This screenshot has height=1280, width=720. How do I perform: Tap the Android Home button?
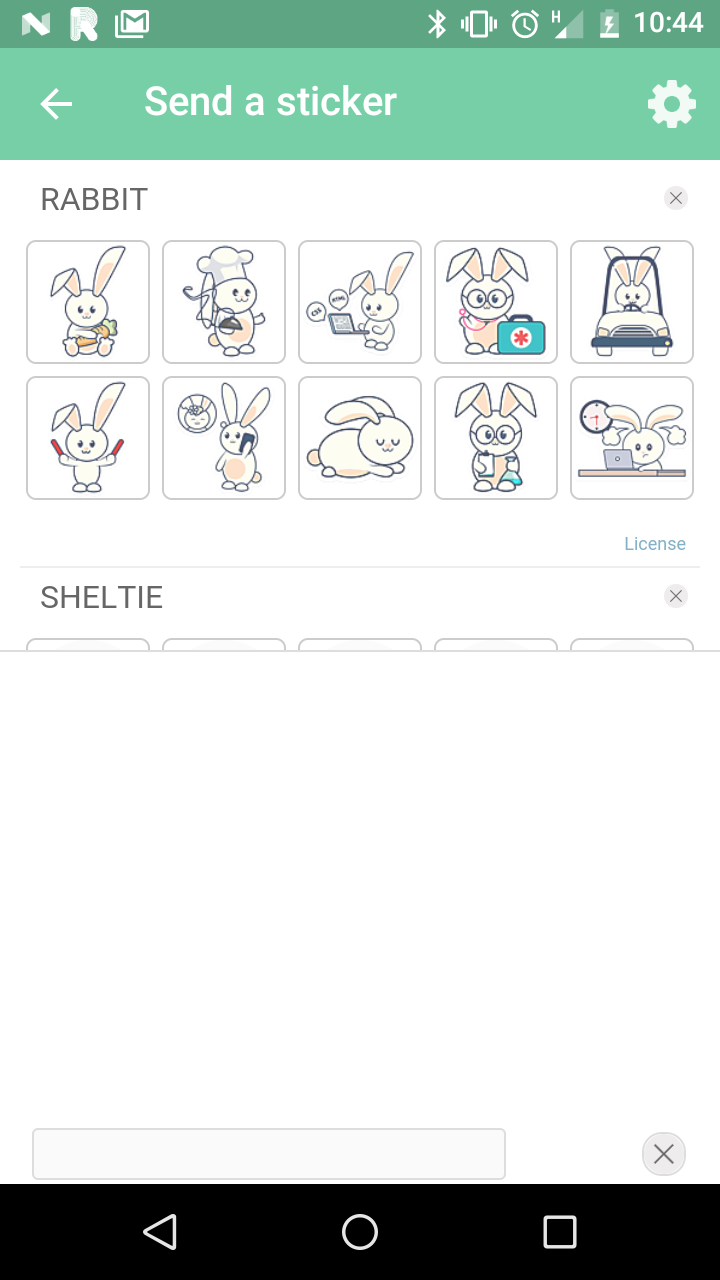pos(360,1231)
